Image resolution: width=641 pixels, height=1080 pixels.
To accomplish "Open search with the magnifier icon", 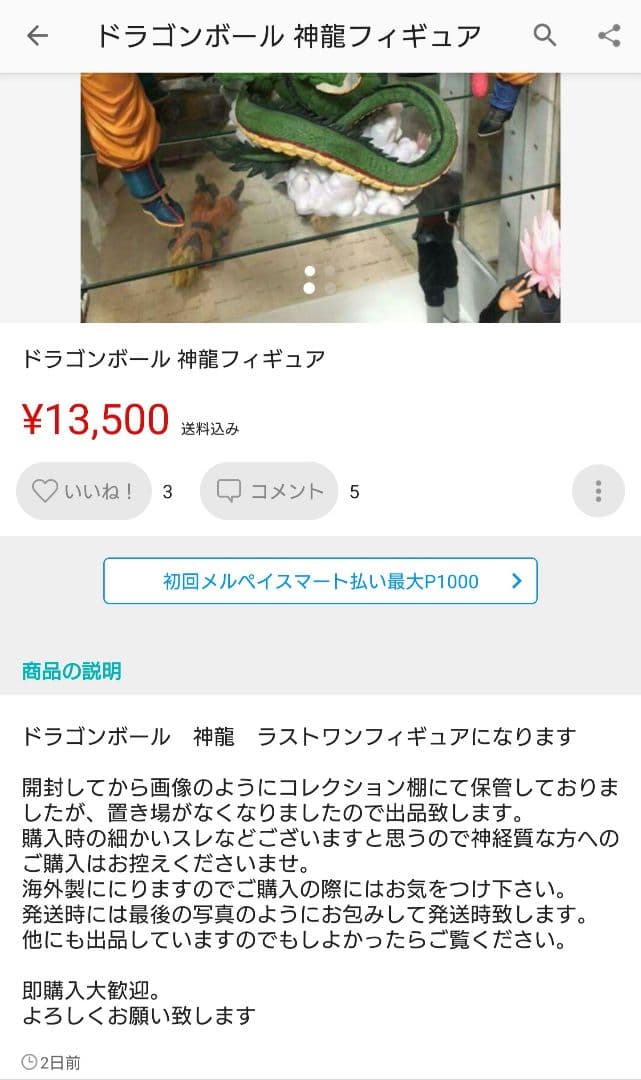I will tap(545, 36).
